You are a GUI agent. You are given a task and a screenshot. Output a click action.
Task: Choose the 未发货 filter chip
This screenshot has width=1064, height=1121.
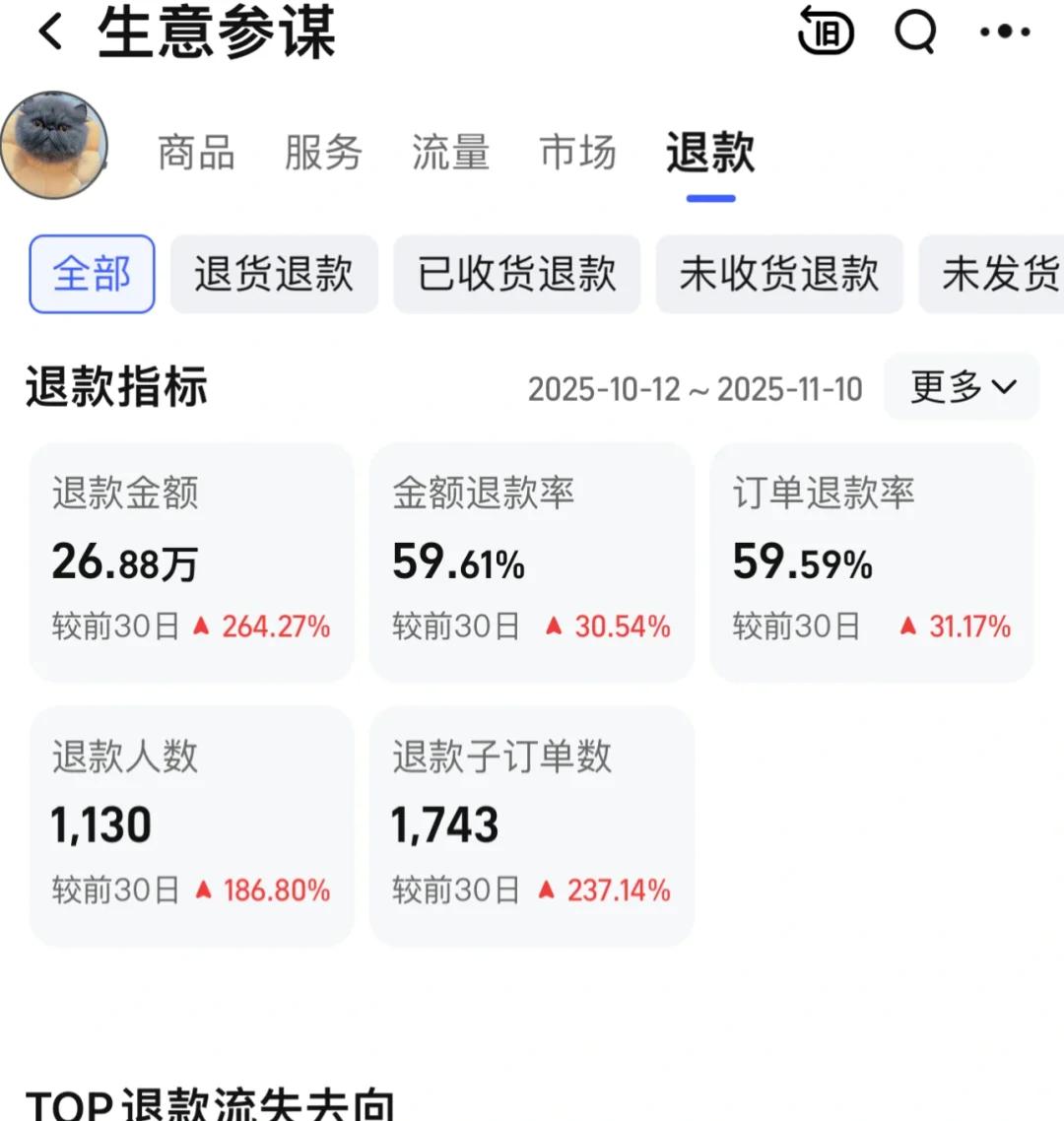click(995, 274)
